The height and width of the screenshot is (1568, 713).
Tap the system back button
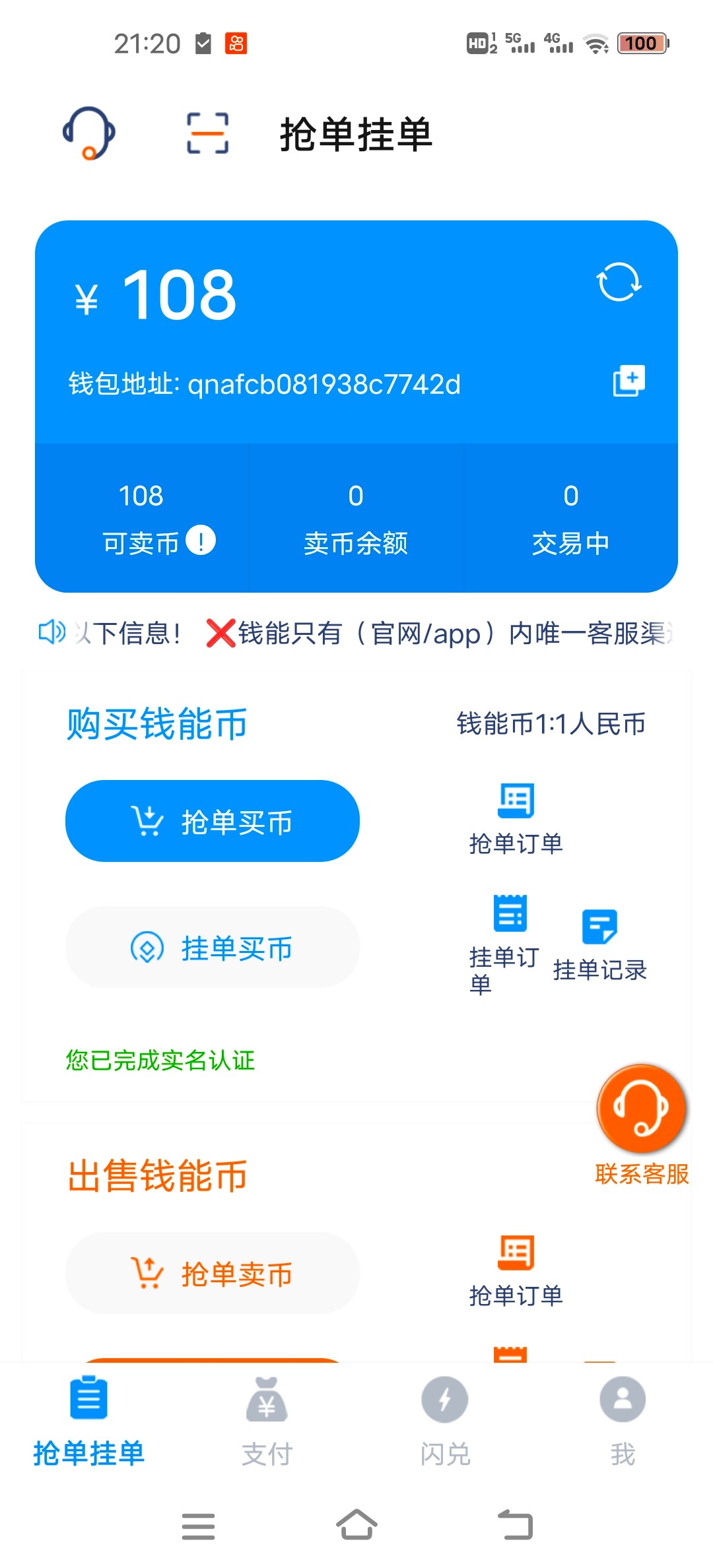tap(515, 1525)
